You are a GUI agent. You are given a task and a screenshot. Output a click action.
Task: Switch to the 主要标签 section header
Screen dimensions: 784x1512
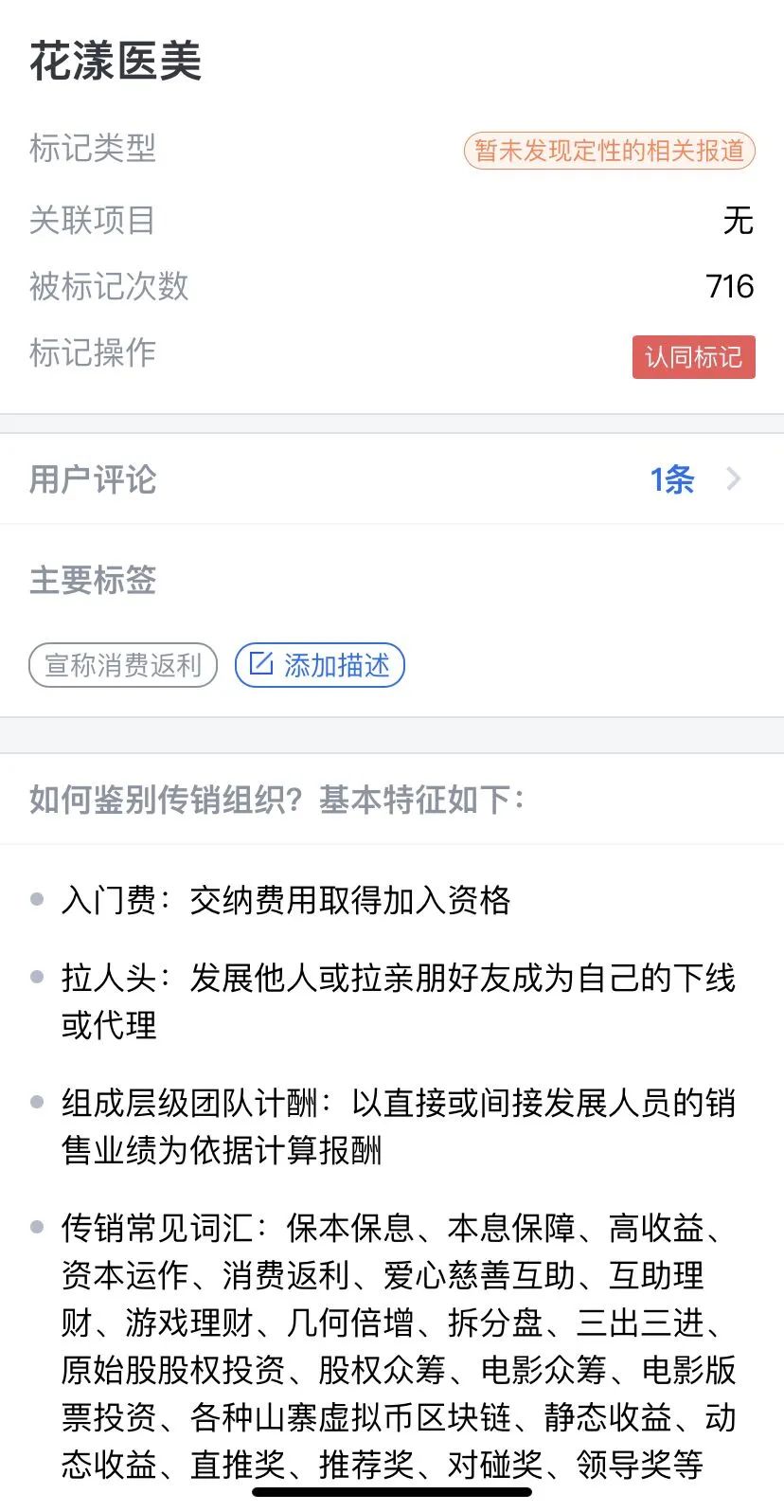pyautogui.click(x=92, y=581)
